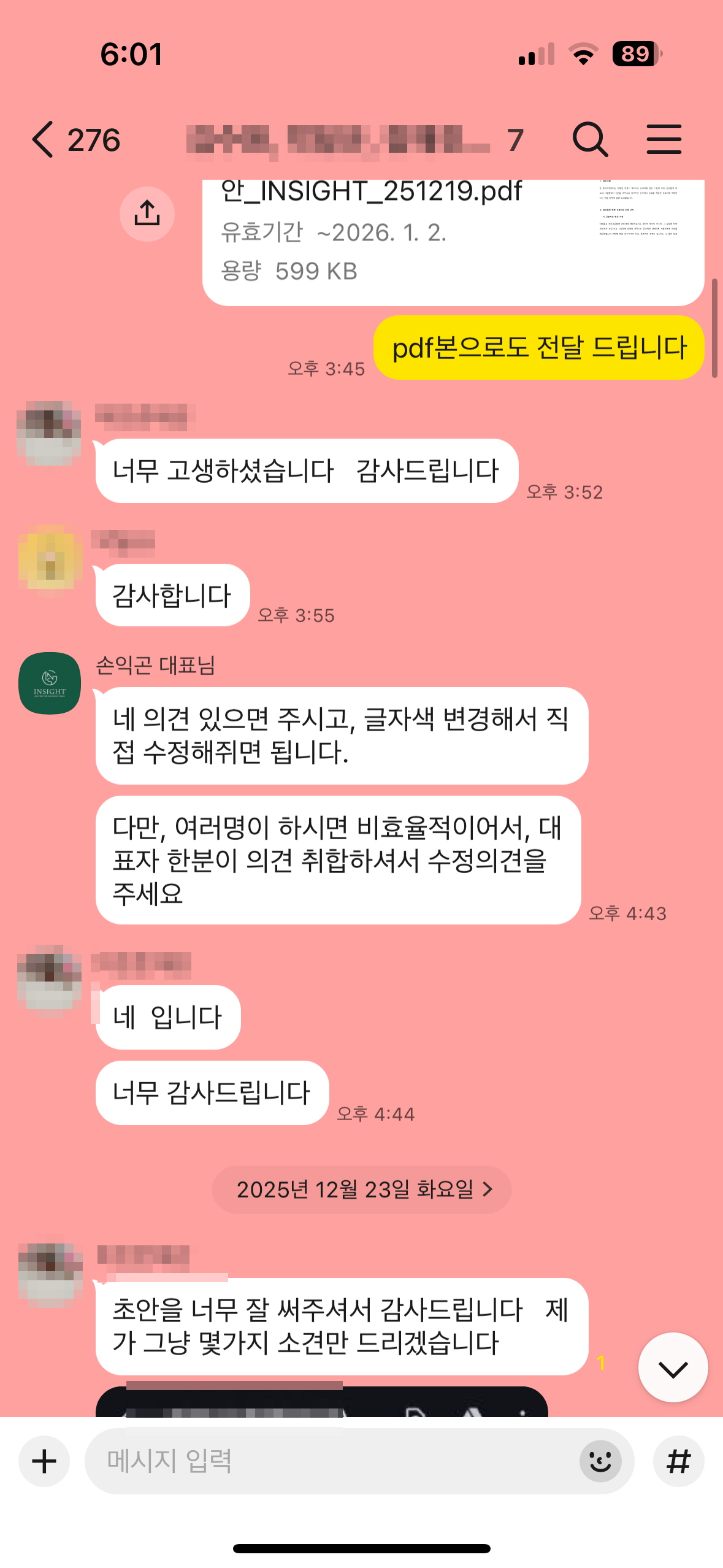
Task: Open the emoticon picker
Action: pos(600,1461)
